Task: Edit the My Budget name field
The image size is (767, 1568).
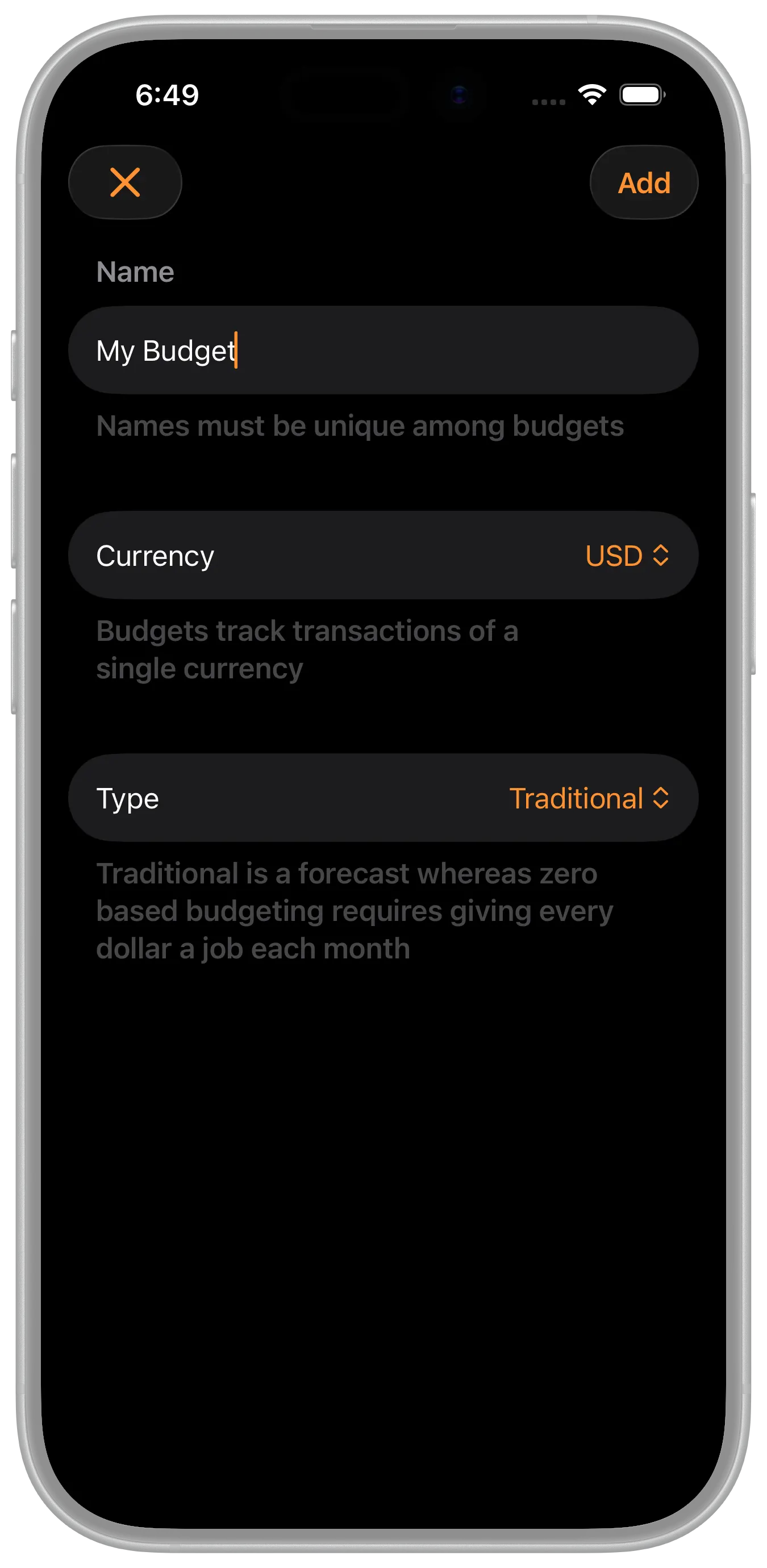Action: [382, 351]
